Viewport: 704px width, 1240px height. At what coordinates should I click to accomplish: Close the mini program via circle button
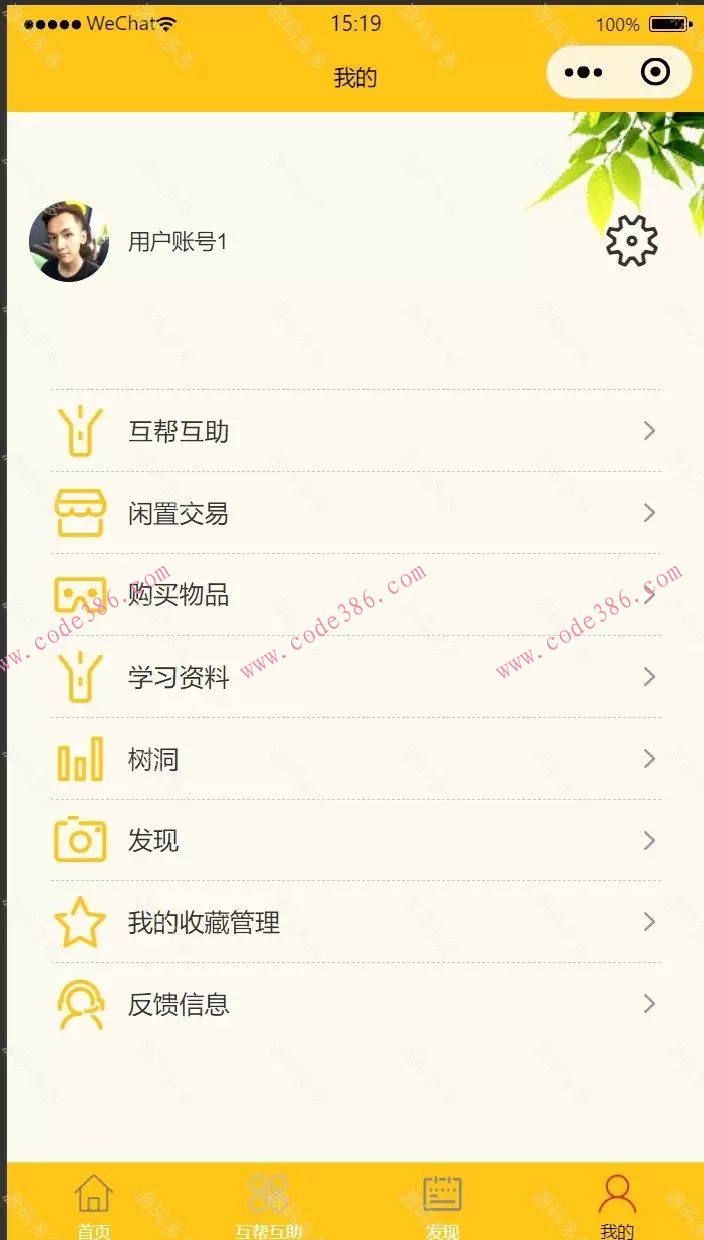click(x=655, y=72)
